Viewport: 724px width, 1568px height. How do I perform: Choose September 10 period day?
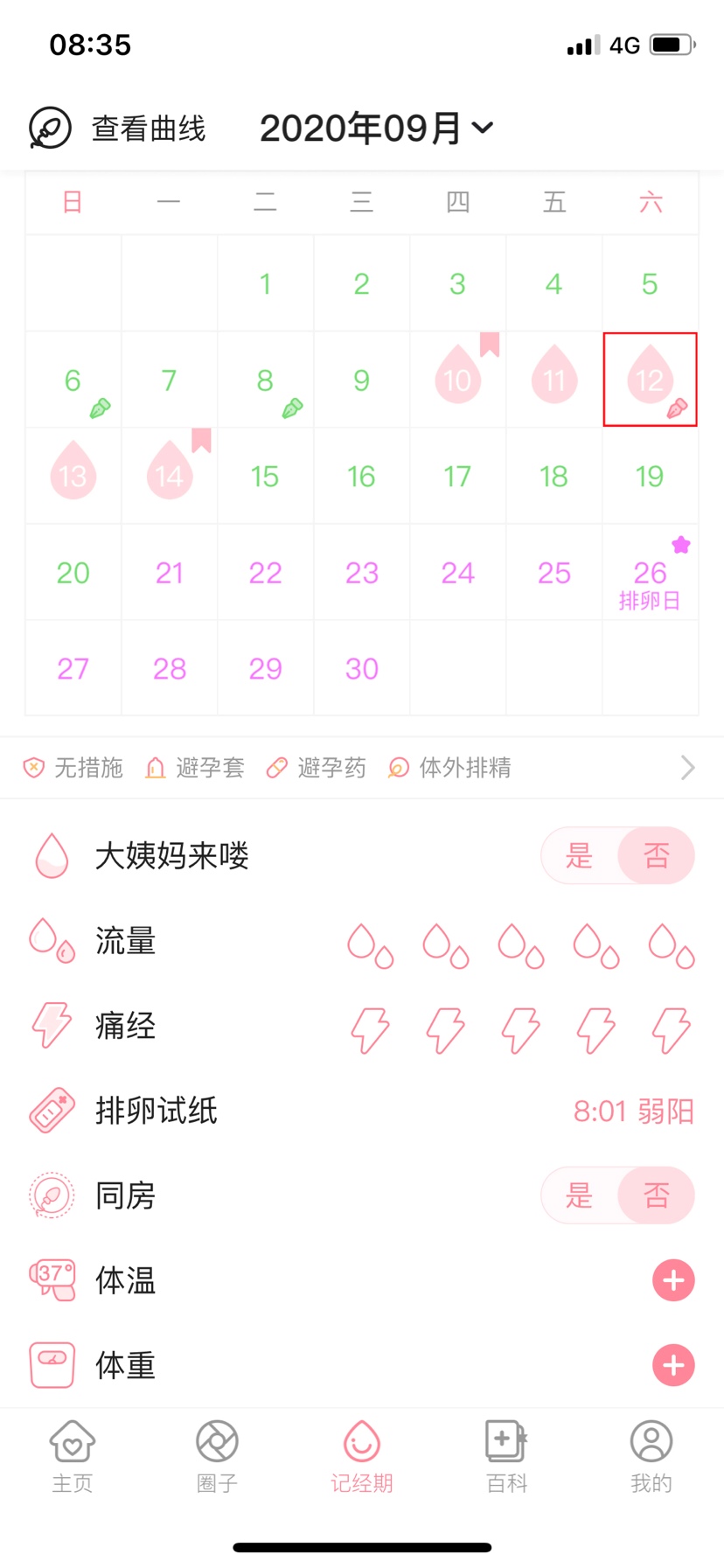457,380
